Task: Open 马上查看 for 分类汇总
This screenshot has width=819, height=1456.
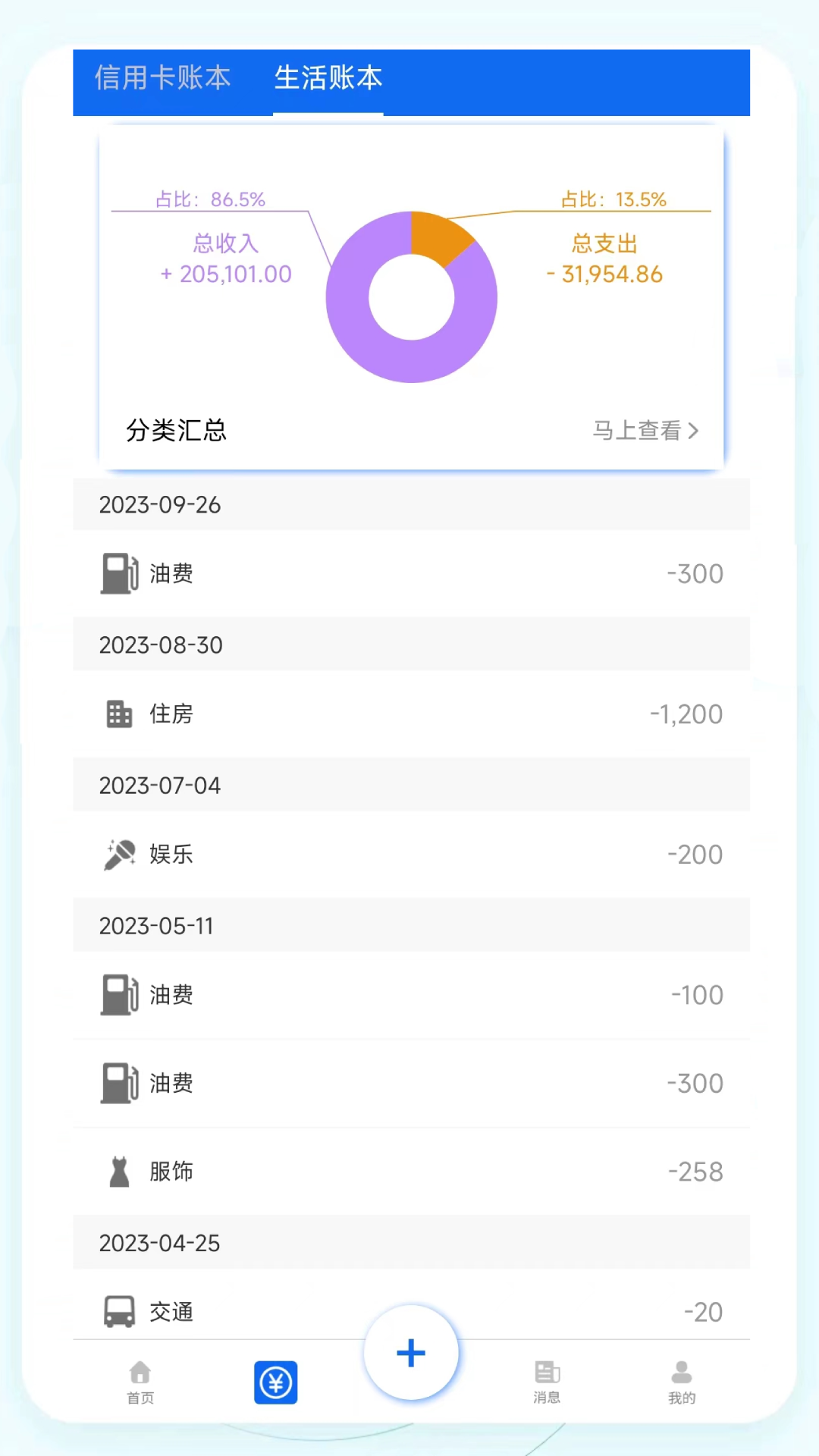Action: [645, 431]
